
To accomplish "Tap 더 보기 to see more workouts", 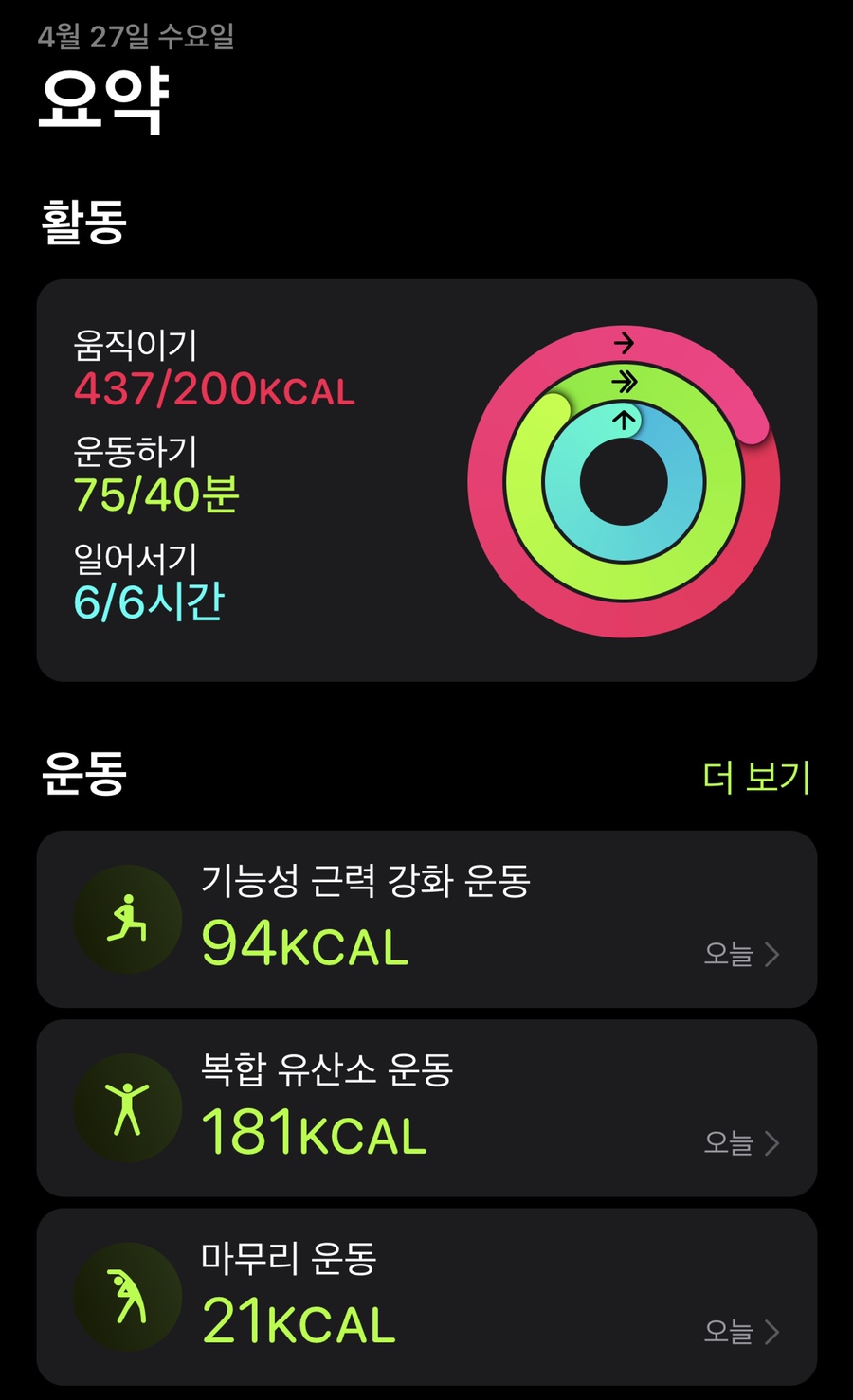I will click(x=755, y=777).
